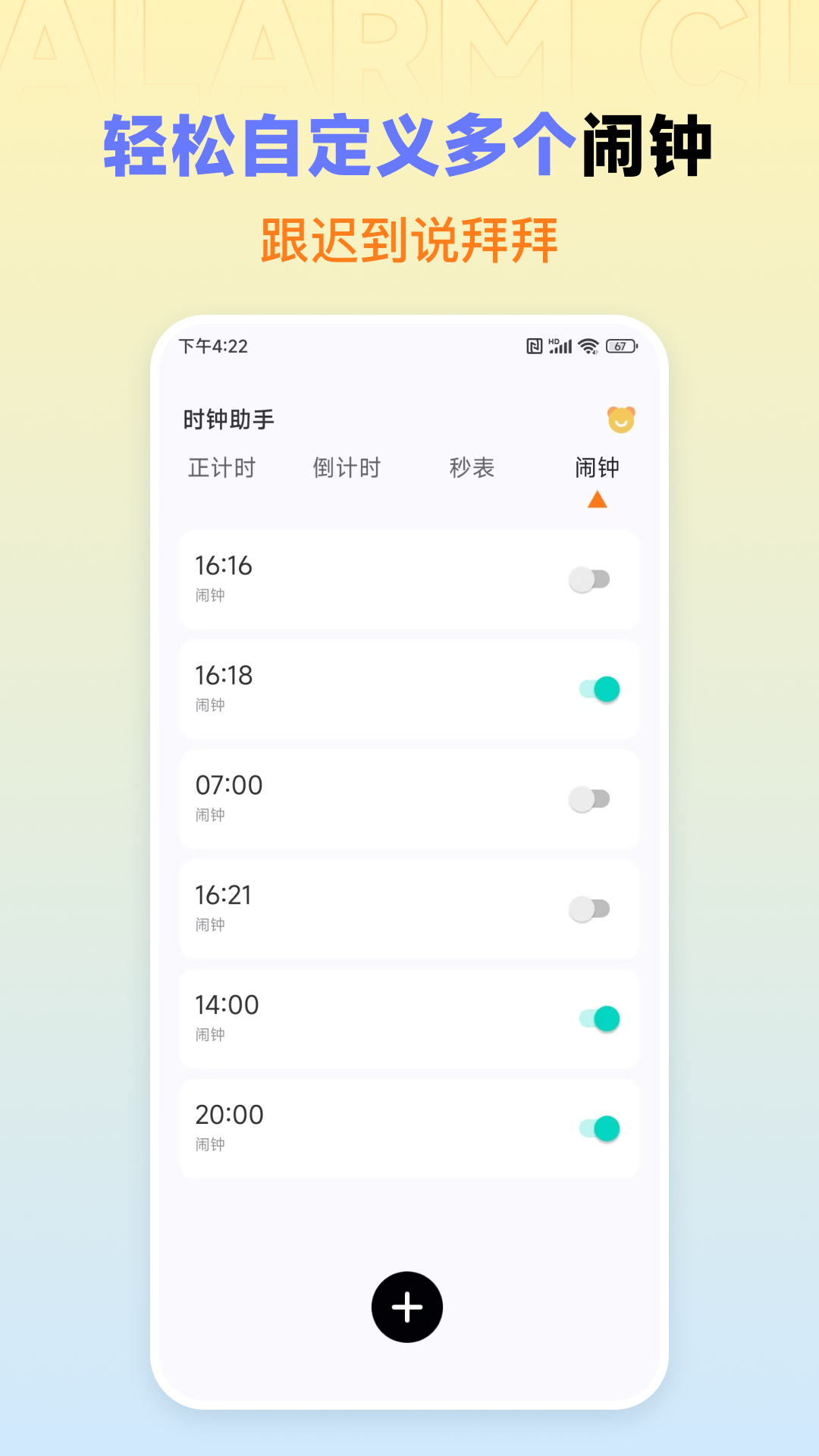
Task: Toggle the 20:00 alarm off
Action: (598, 1130)
